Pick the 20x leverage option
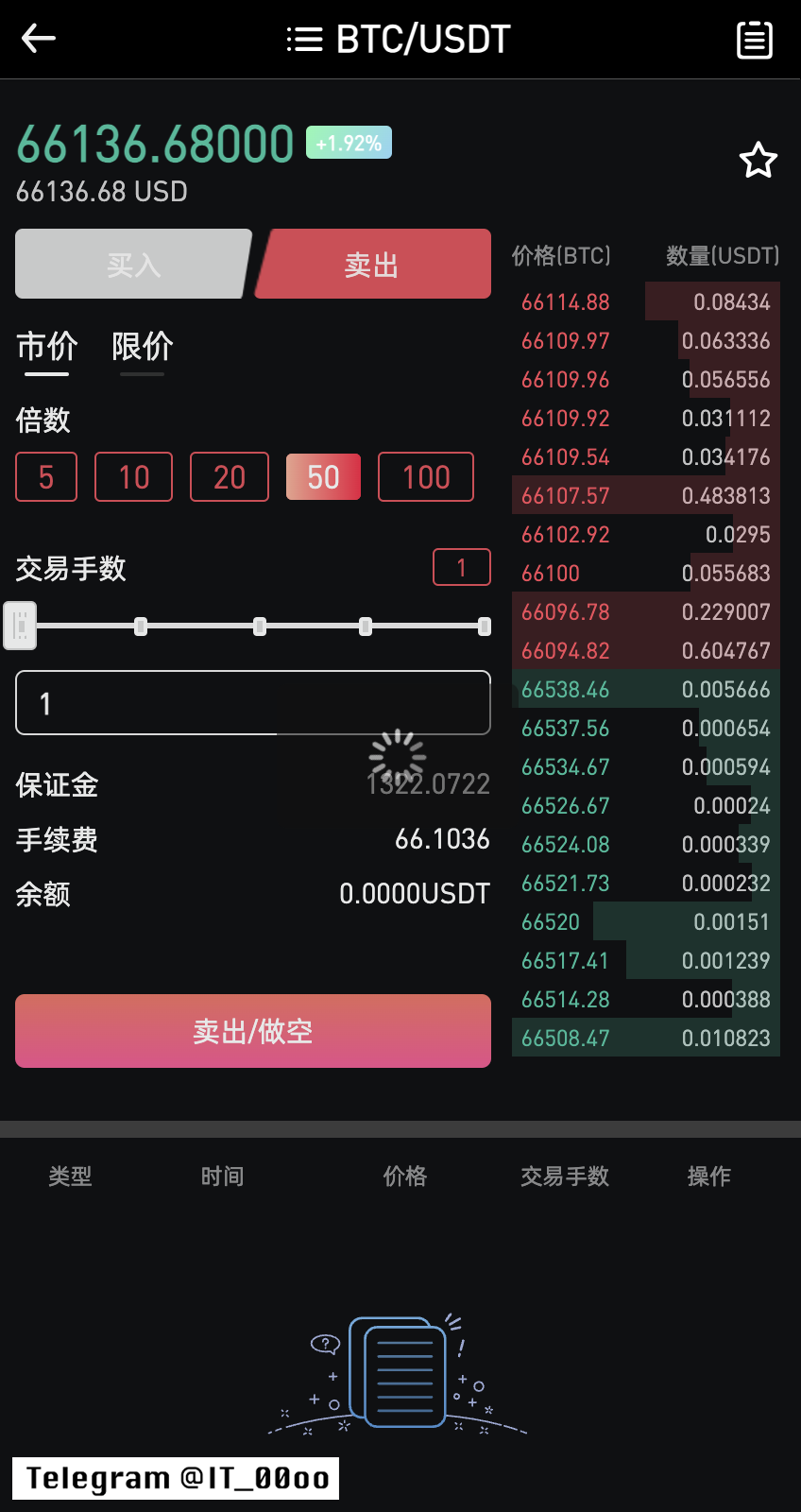The image size is (801, 1512). point(229,477)
